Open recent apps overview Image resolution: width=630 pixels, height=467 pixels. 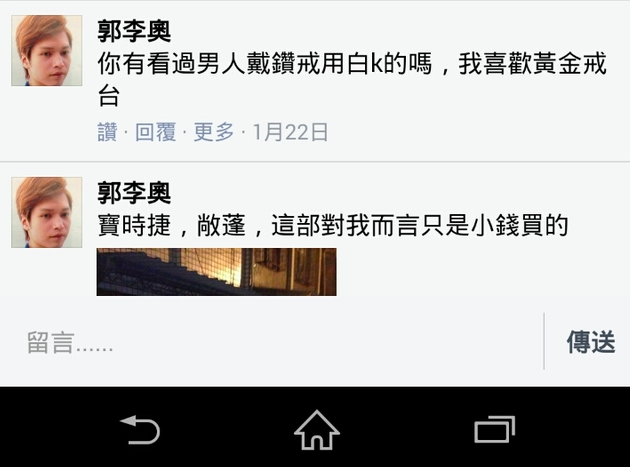pos(494,430)
